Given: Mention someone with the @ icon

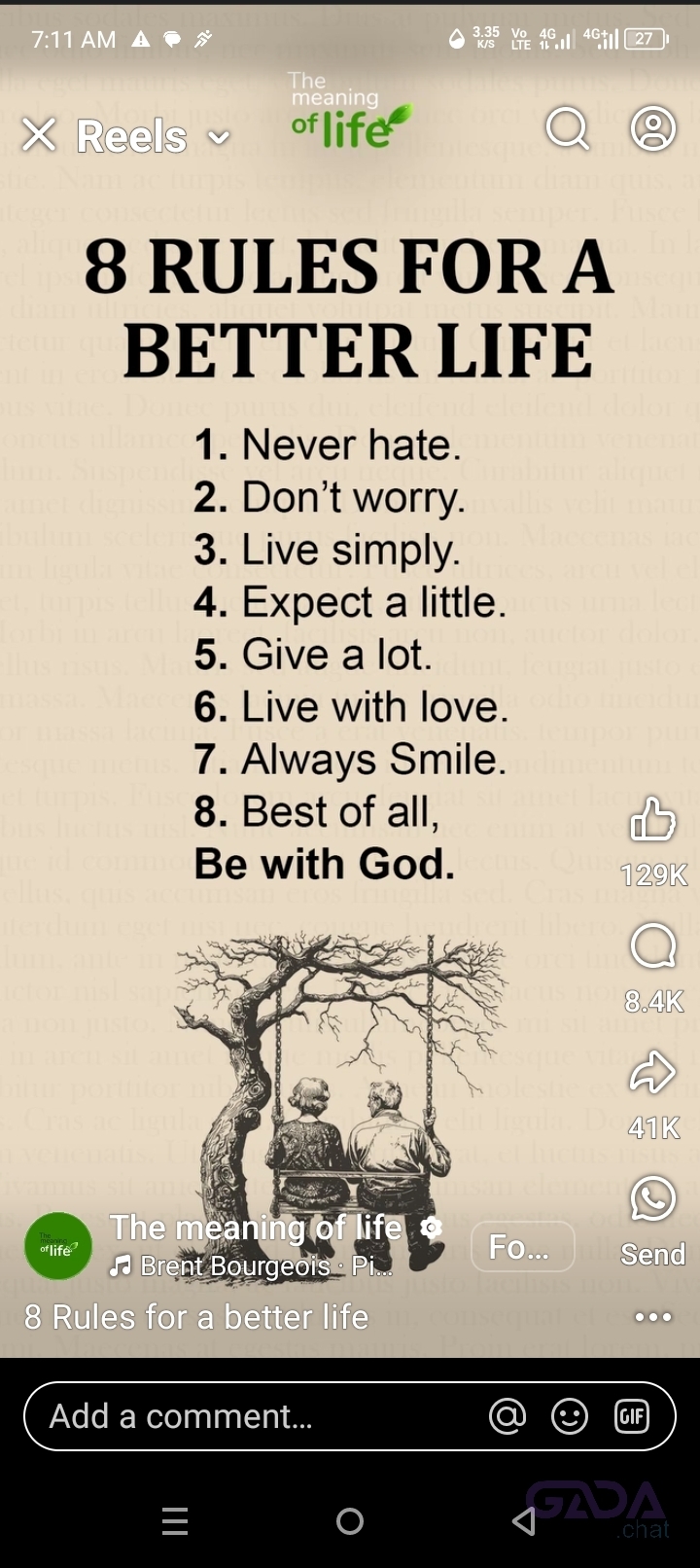Looking at the screenshot, I should (507, 1416).
